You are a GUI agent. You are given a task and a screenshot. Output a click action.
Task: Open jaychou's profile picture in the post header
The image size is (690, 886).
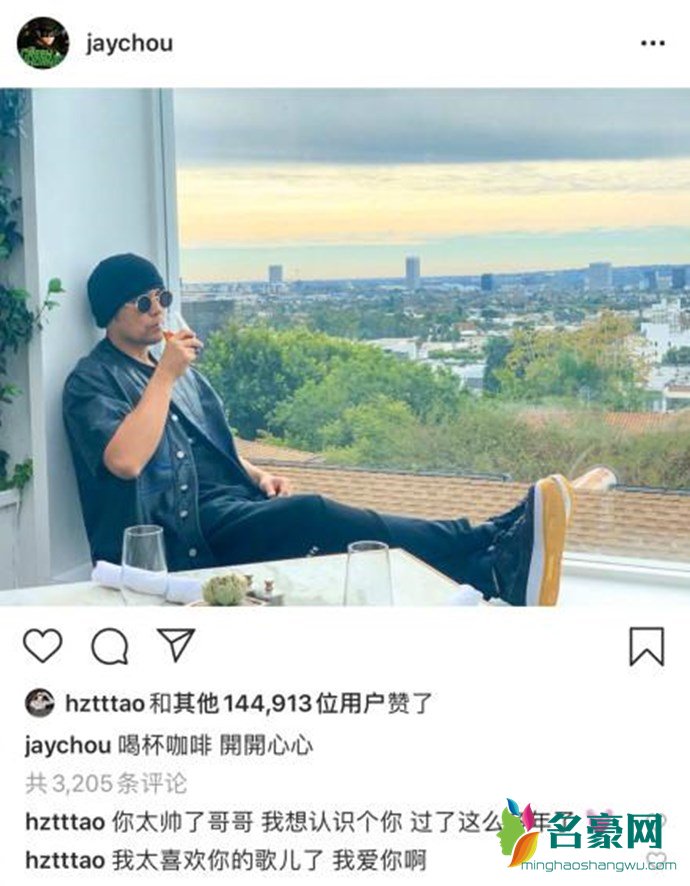pos(43,43)
